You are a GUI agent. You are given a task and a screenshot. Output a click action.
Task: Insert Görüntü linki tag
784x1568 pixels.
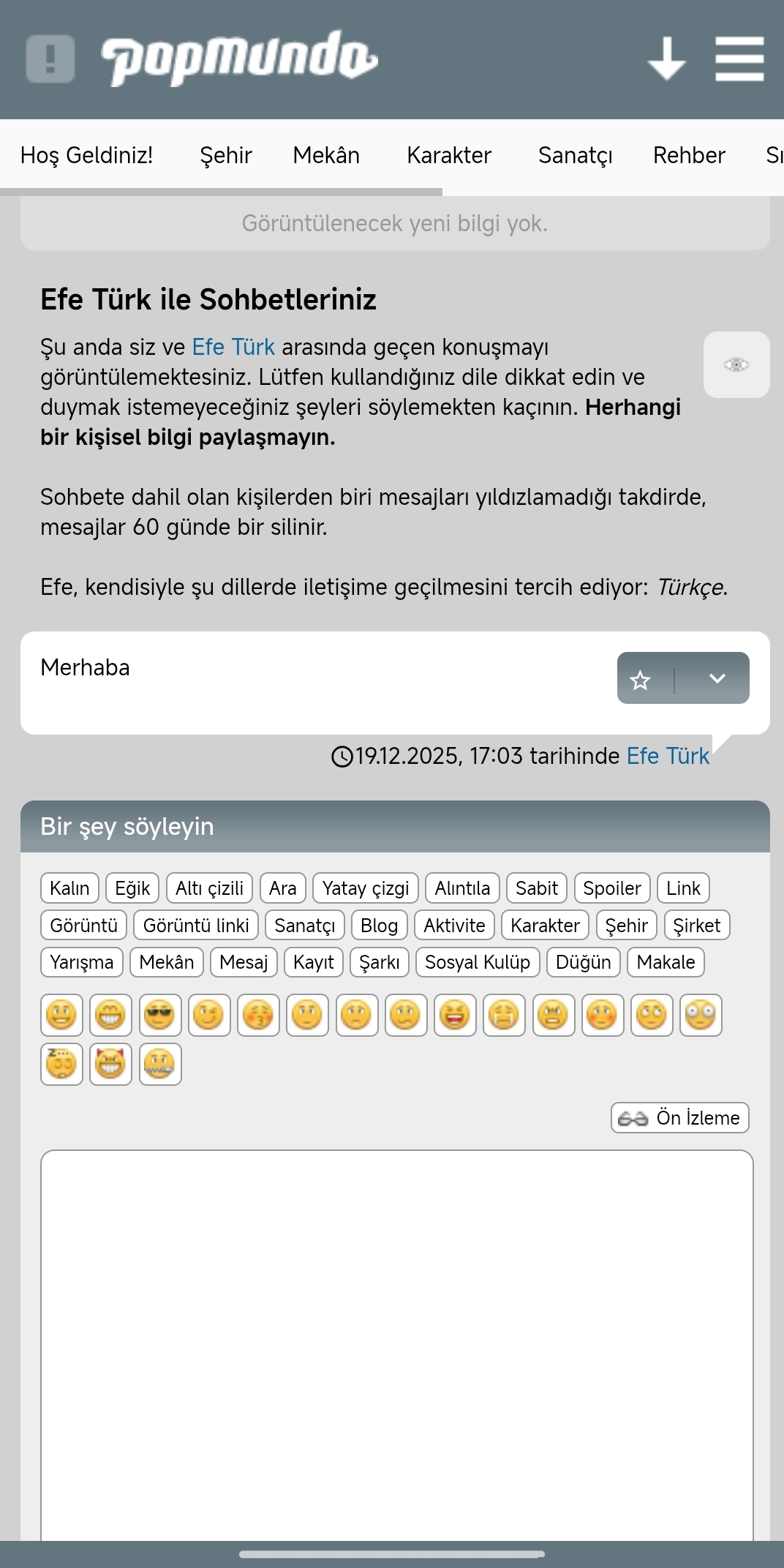coord(196,926)
